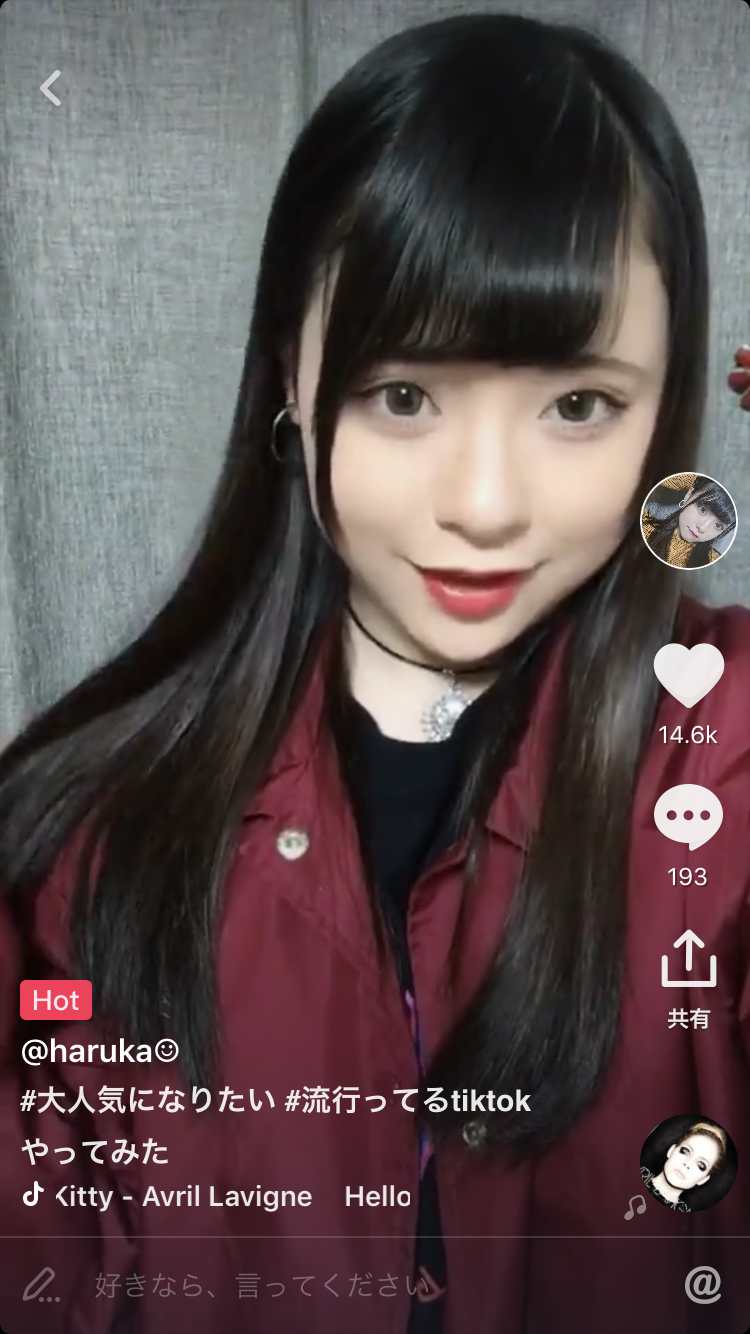Open the creator's profile avatar
The width and height of the screenshot is (750, 1334).
688,520
